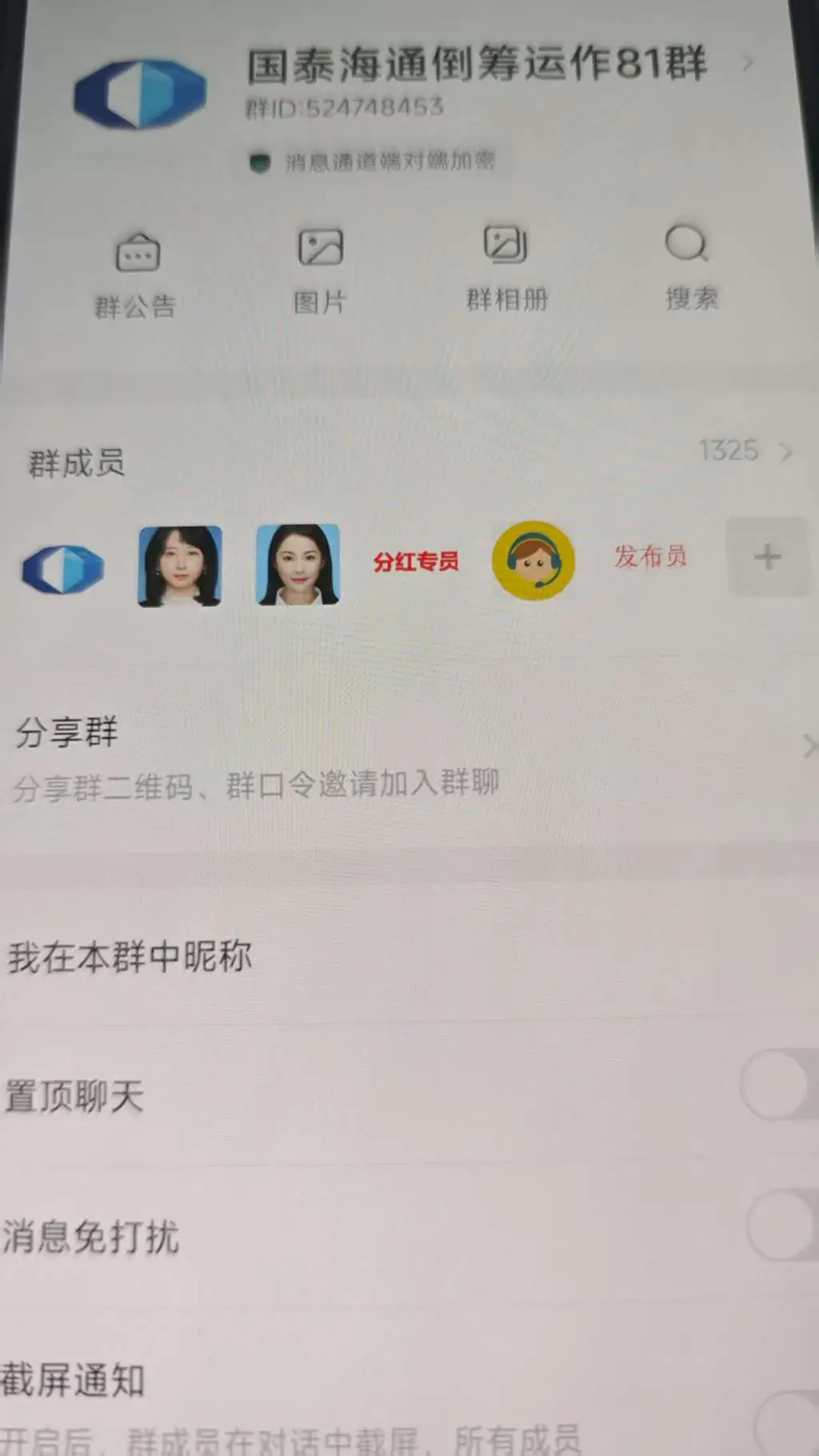Viewport: 819px width, 1456px height.
Task: Turn on 截屏通知 screenshot notification
Action: (x=788, y=1420)
